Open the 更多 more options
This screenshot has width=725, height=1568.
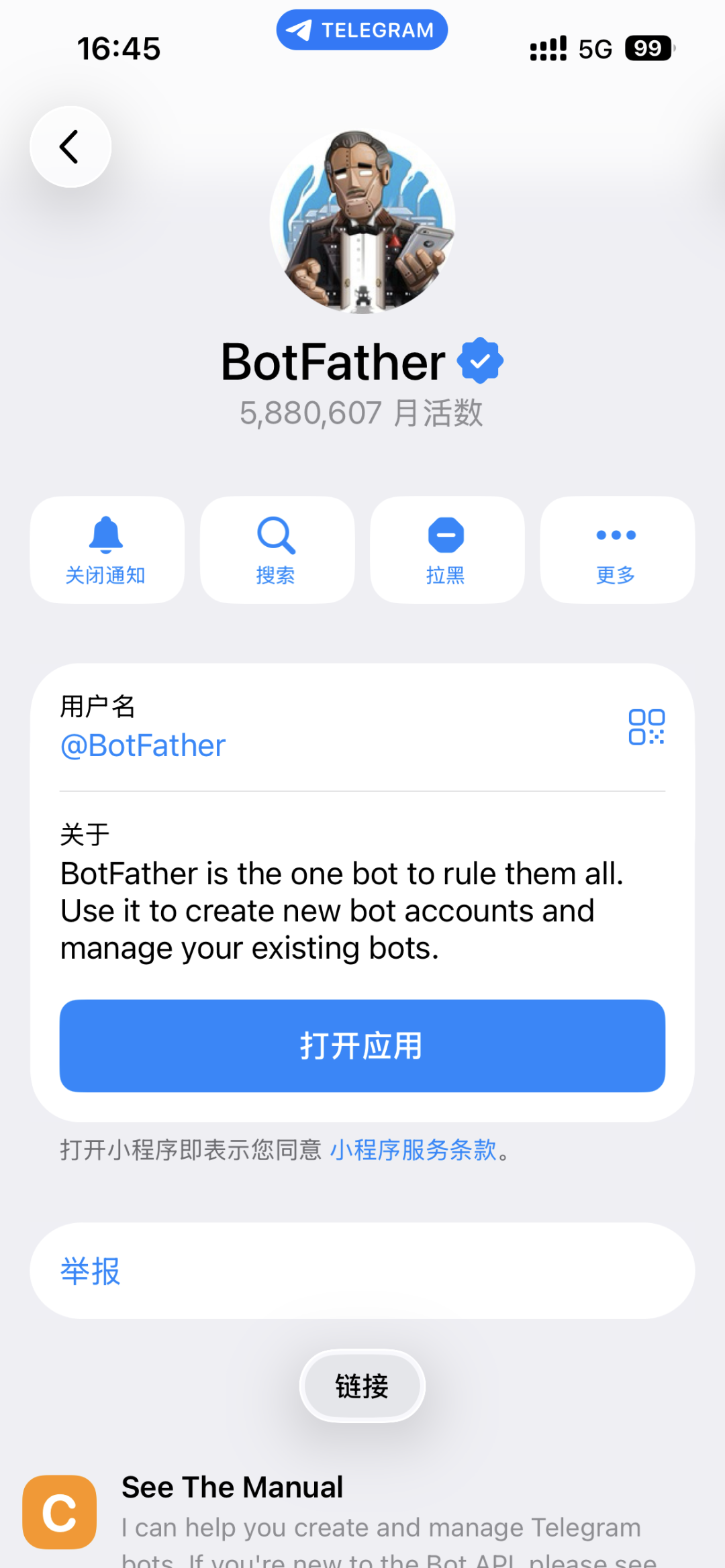[616, 550]
